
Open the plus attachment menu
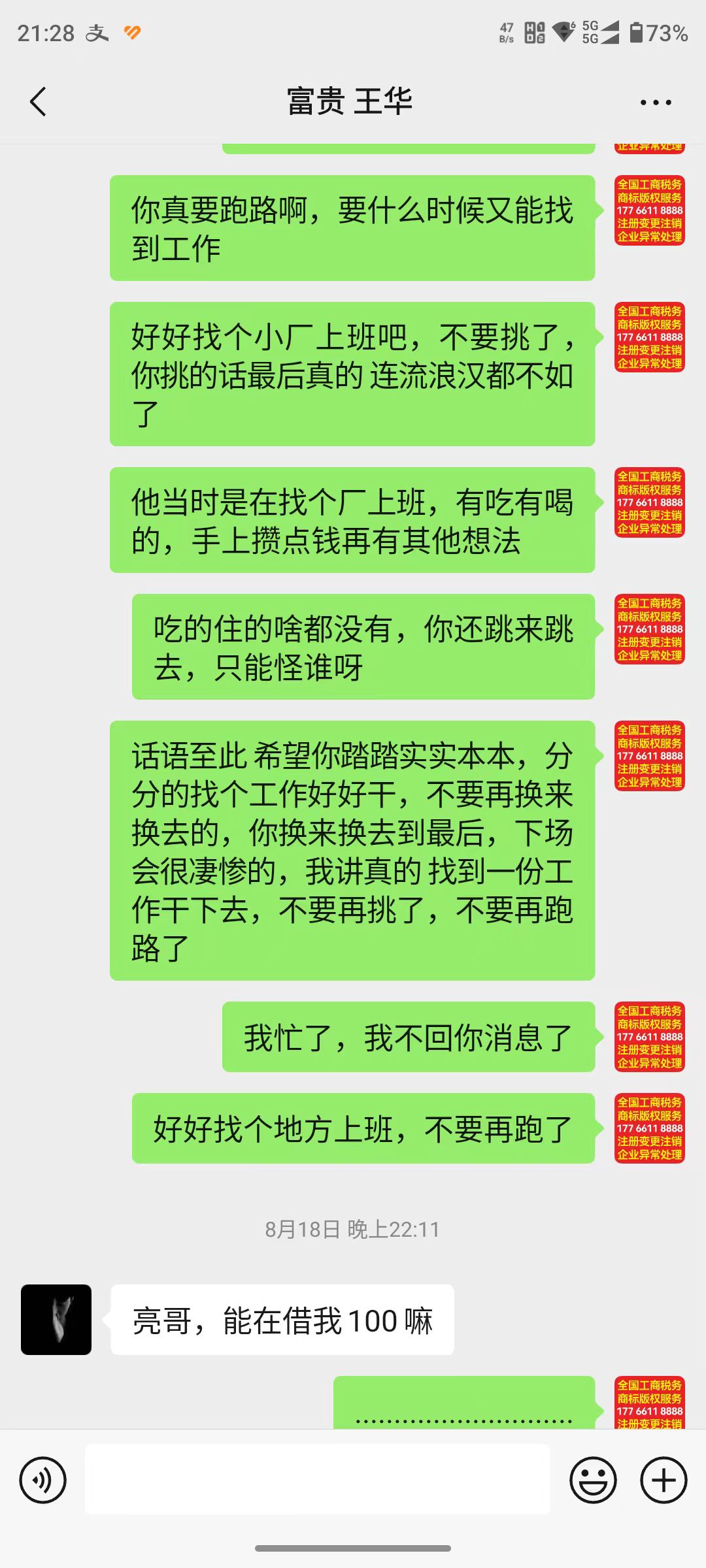(x=663, y=1480)
